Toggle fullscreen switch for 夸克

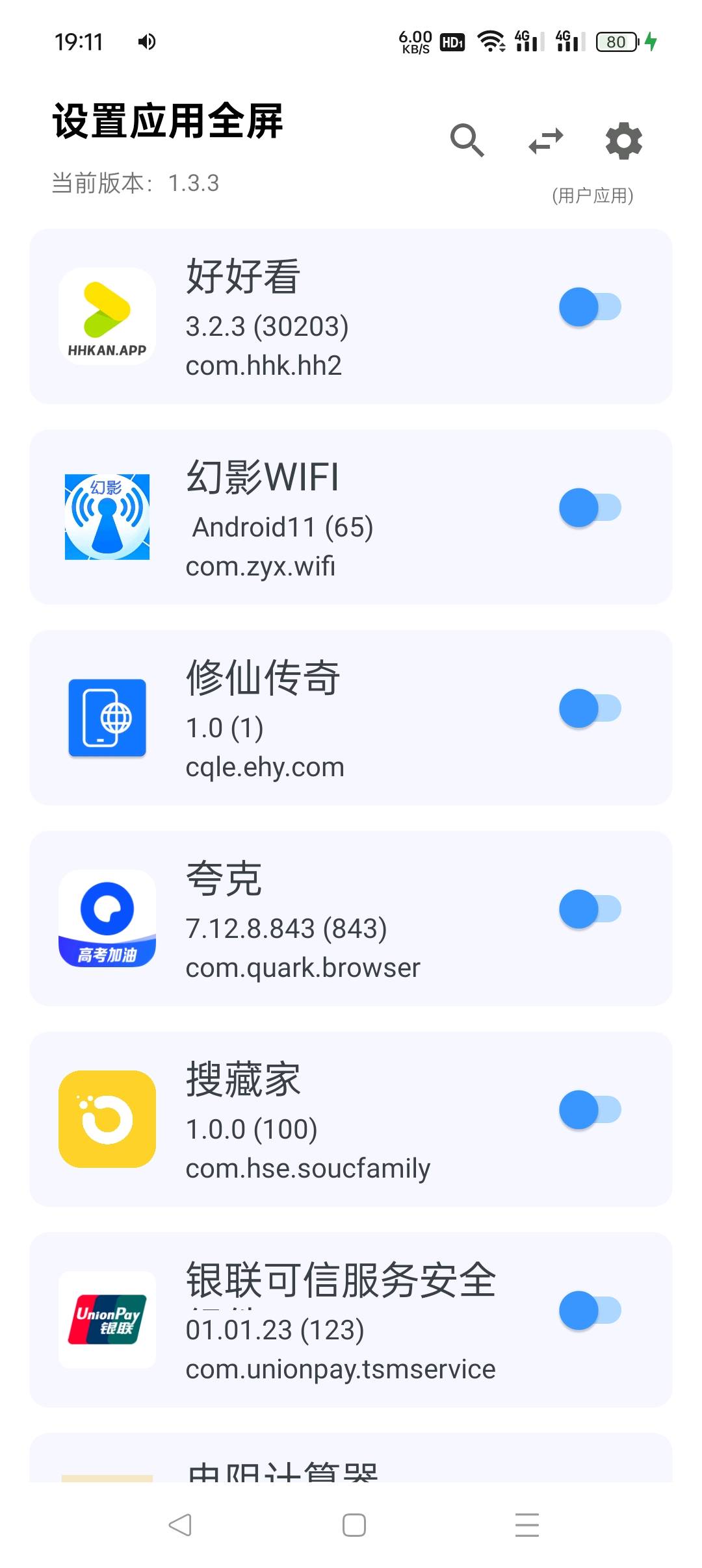tap(590, 909)
